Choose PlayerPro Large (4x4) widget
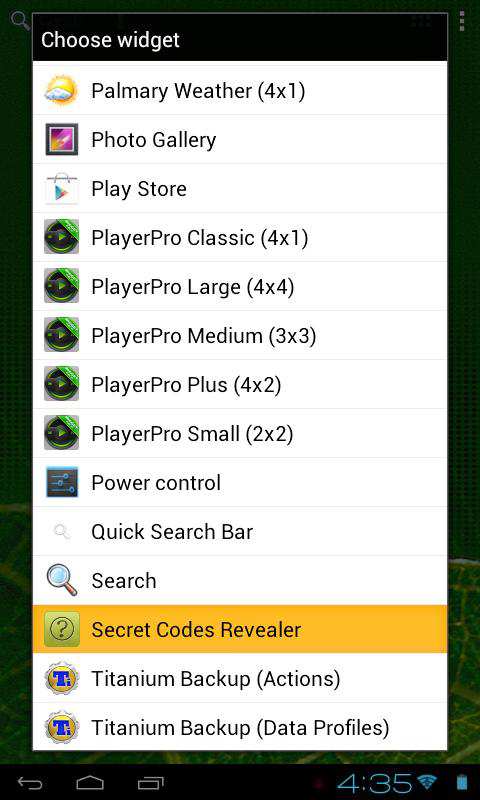This screenshot has height=800, width=480. click(240, 287)
